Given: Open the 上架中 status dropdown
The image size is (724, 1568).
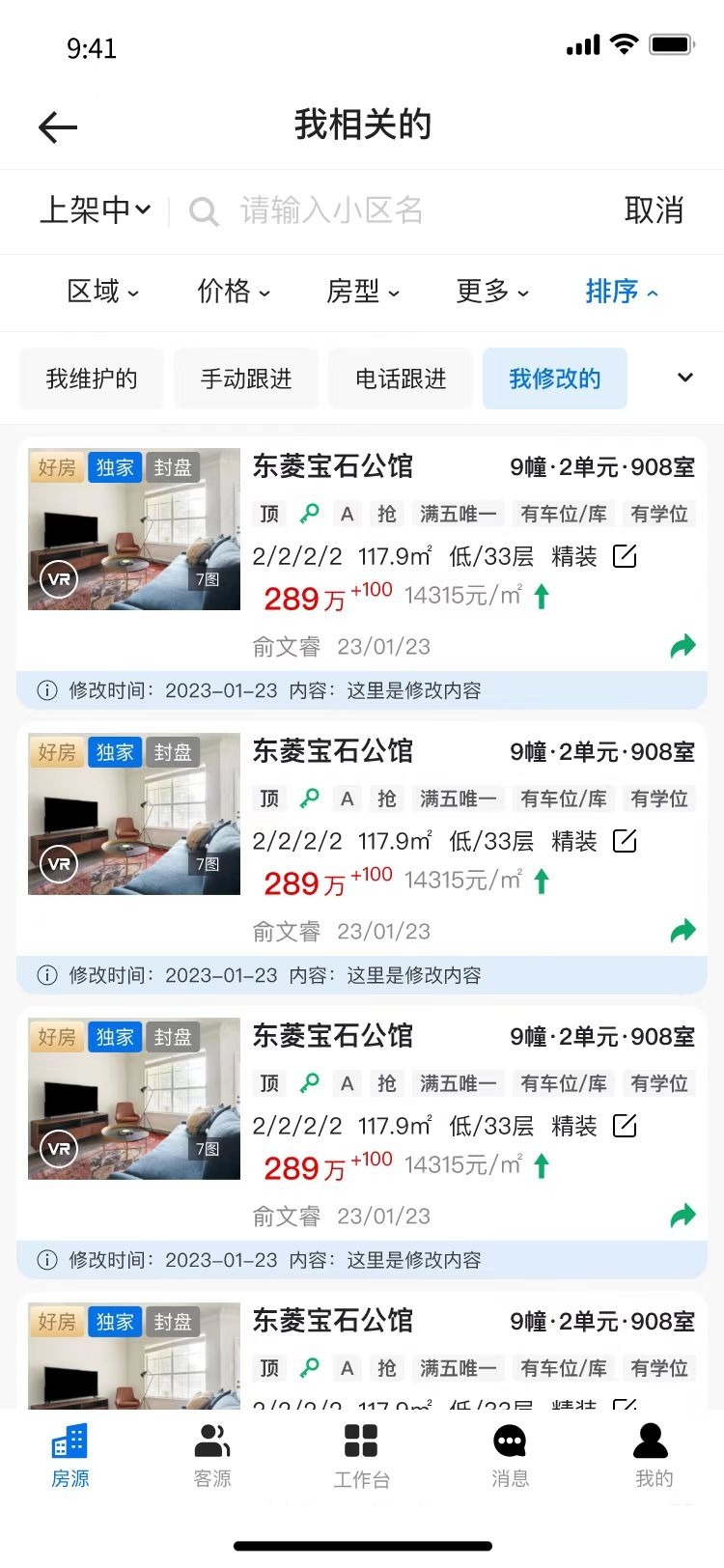Looking at the screenshot, I should [x=95, y=210].
